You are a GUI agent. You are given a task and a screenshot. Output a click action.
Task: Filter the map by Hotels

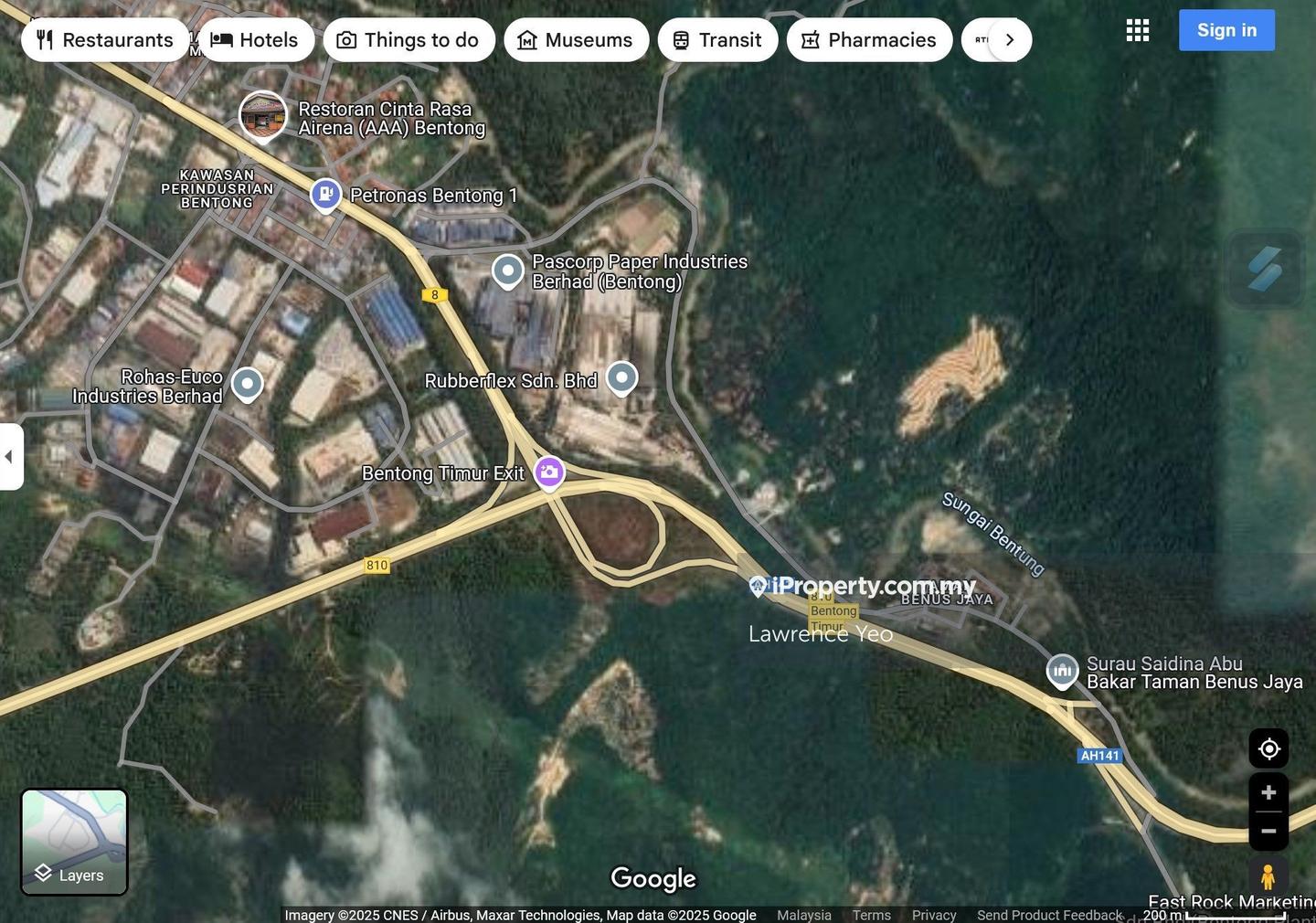coord(255,40)
